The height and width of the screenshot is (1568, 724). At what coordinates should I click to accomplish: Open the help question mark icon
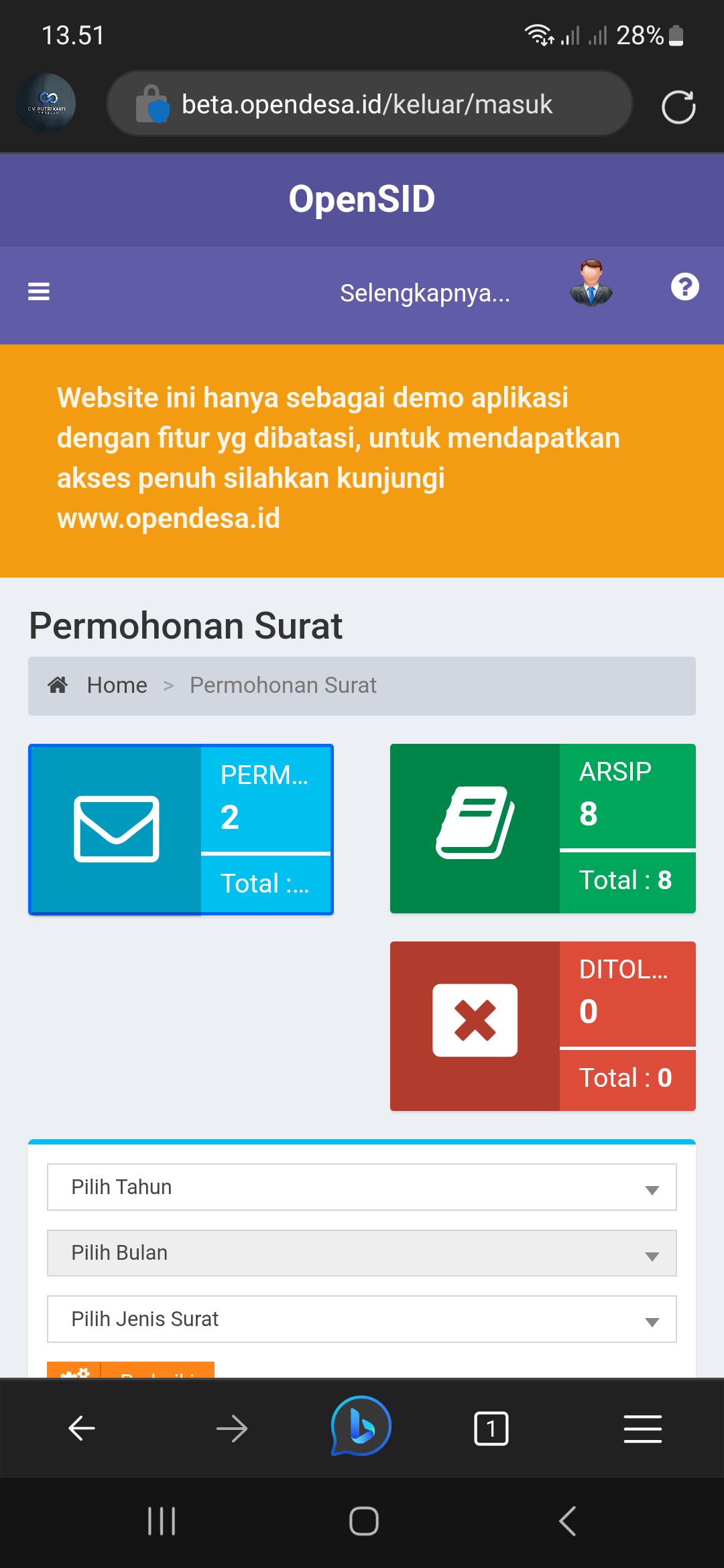(x=684, y=287)
